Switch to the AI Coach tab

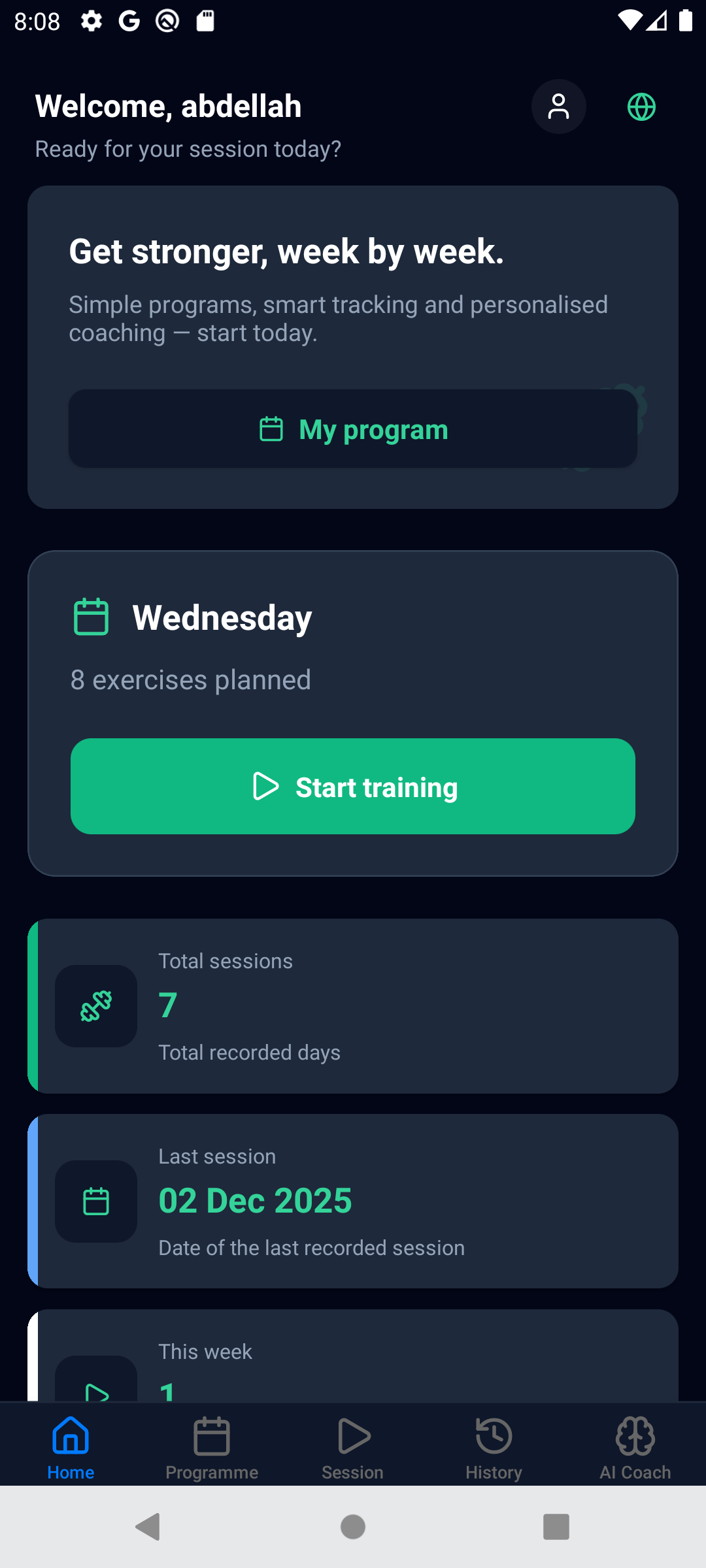635,1447
